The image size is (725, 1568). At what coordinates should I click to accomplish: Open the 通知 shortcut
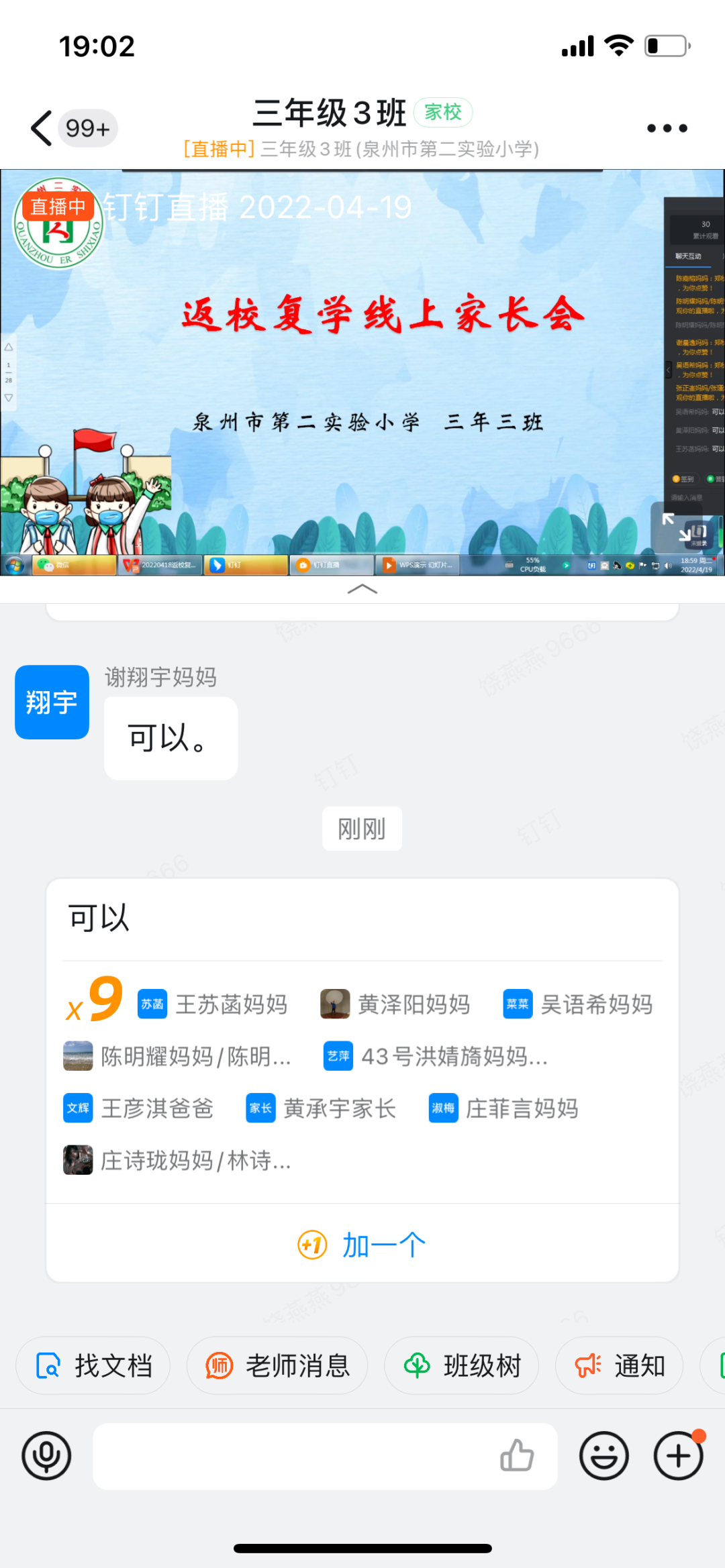point(619,1365)
